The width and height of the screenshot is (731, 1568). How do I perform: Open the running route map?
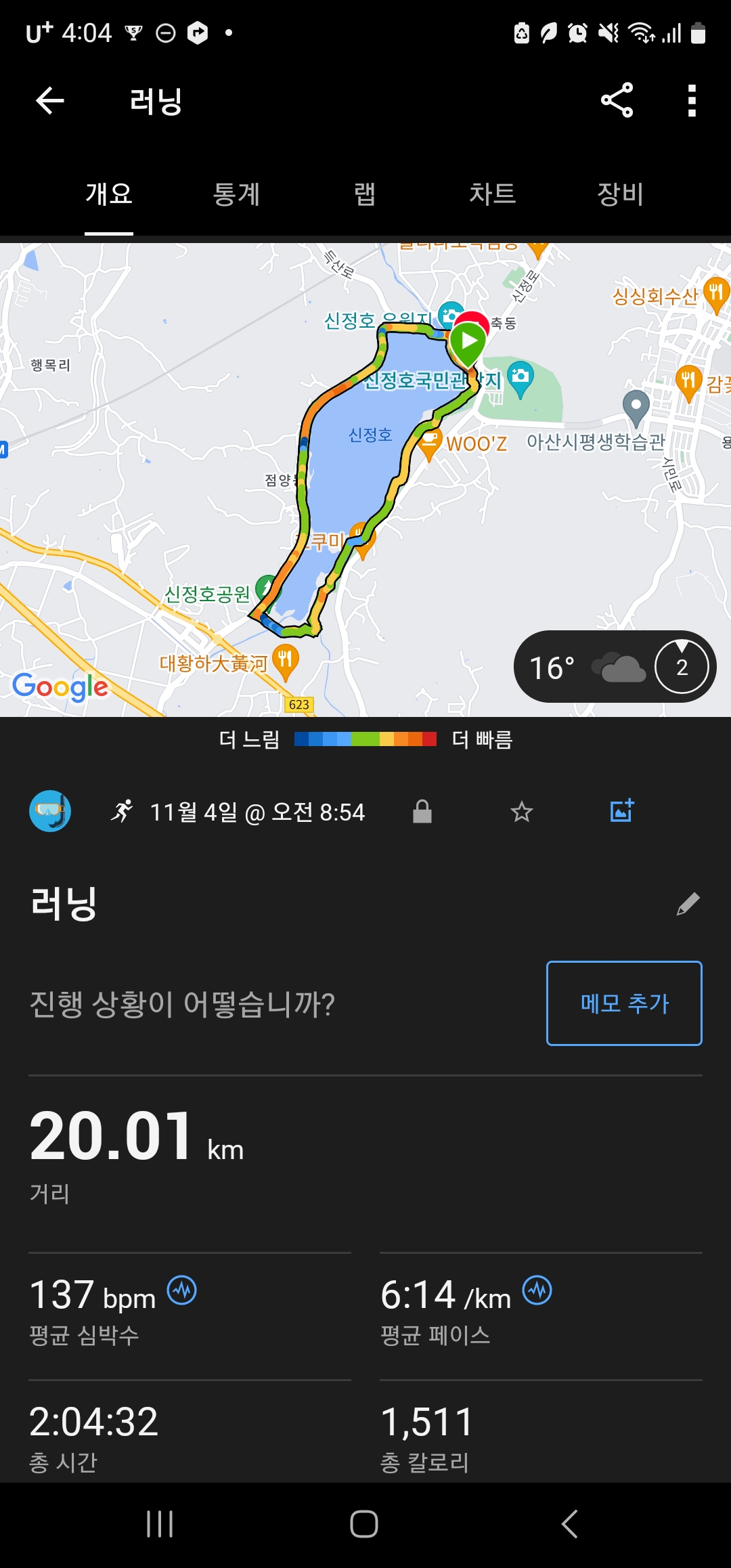(x=365, y=479)
